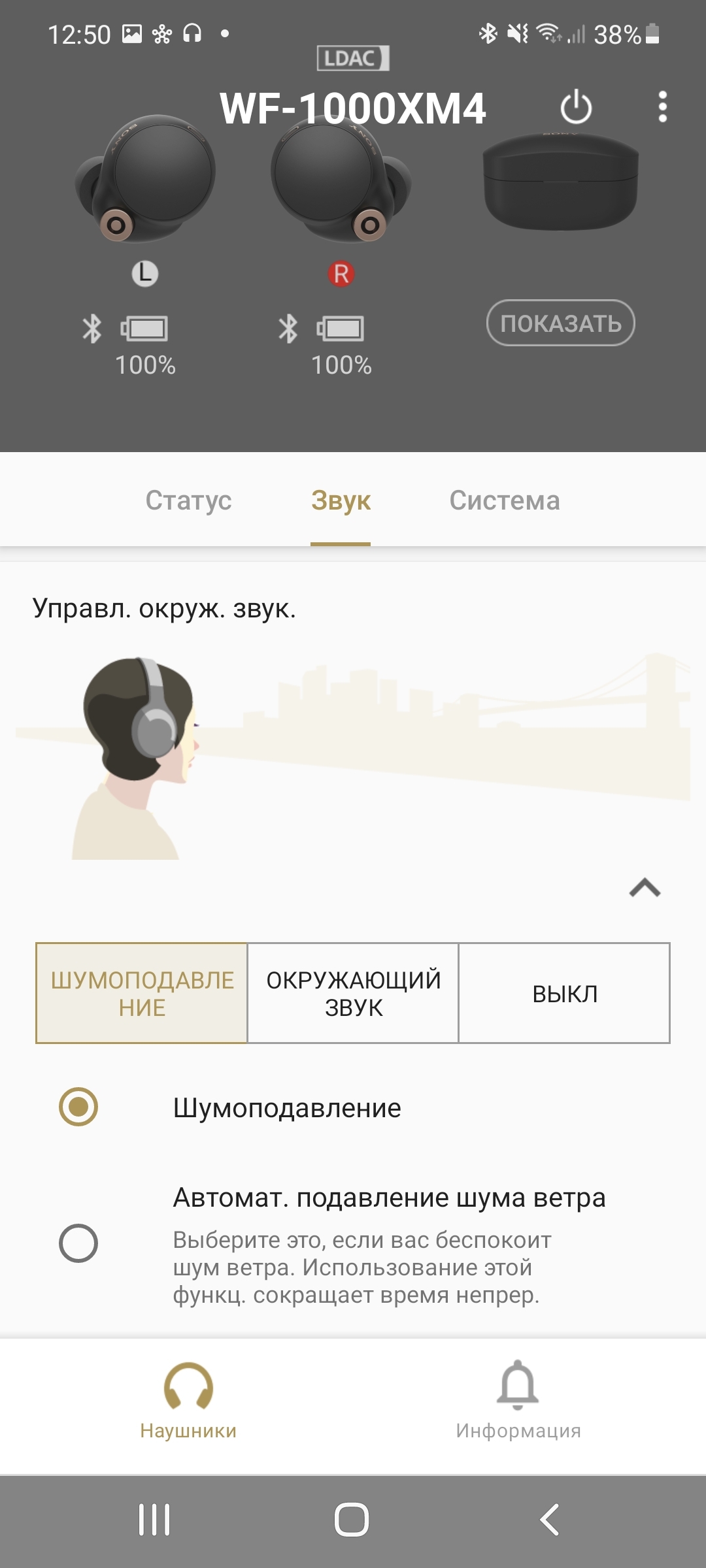Viewport: 706px width, 1568px height.
Task: Tap the power icon for WF-1000XM4
Action: [x=576, y=108]
